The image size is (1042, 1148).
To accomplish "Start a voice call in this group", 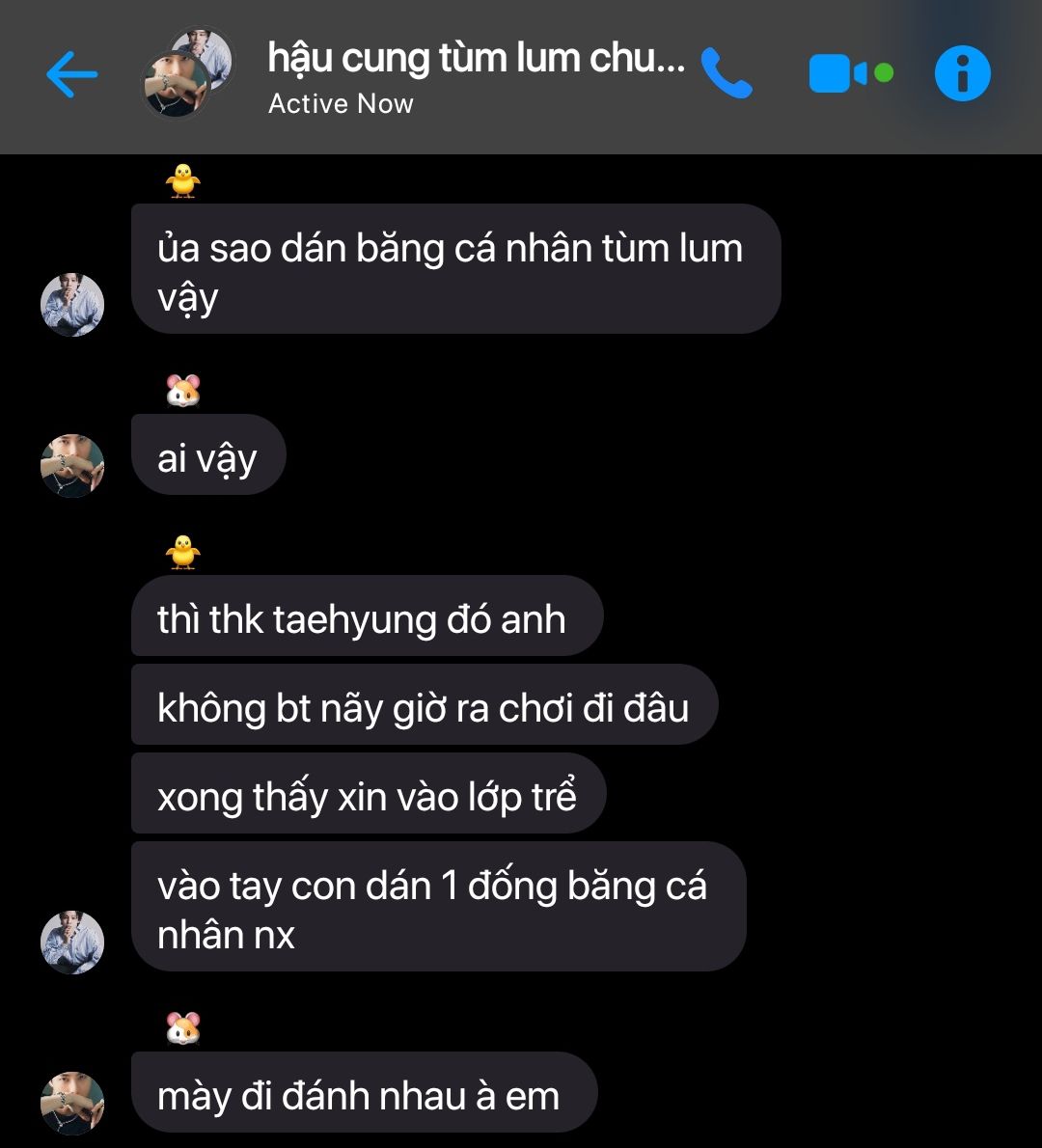I will (x=726, y=74).
